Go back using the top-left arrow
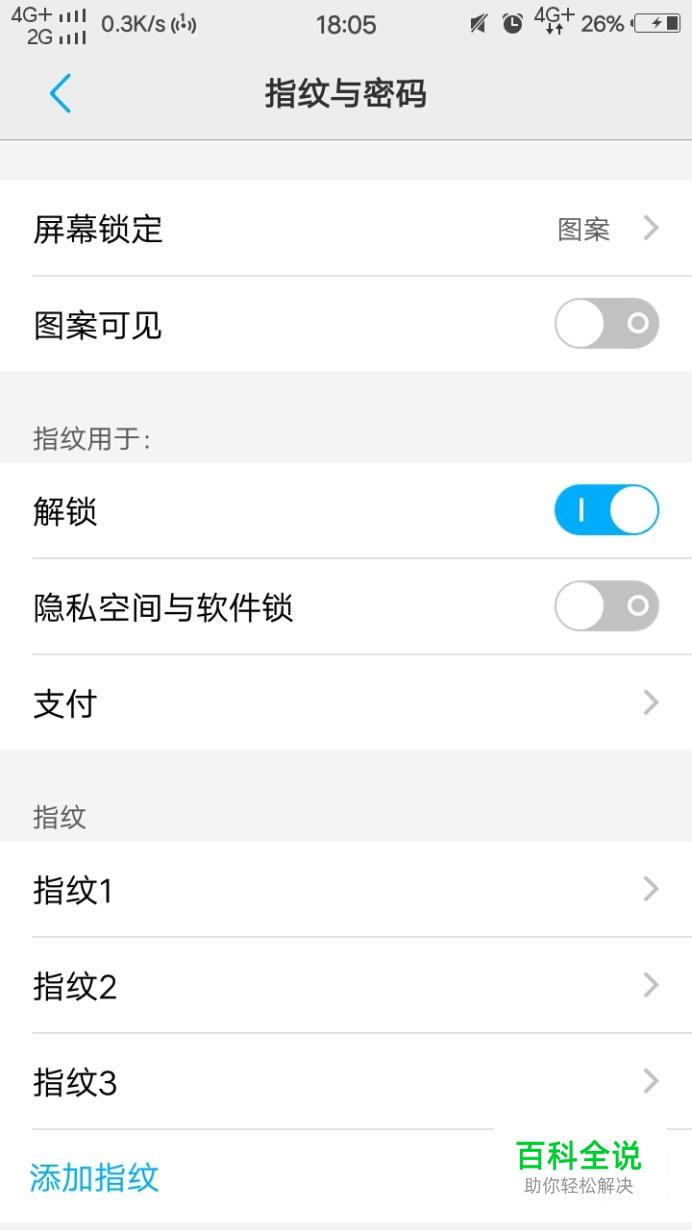 (x=60, y=94)
